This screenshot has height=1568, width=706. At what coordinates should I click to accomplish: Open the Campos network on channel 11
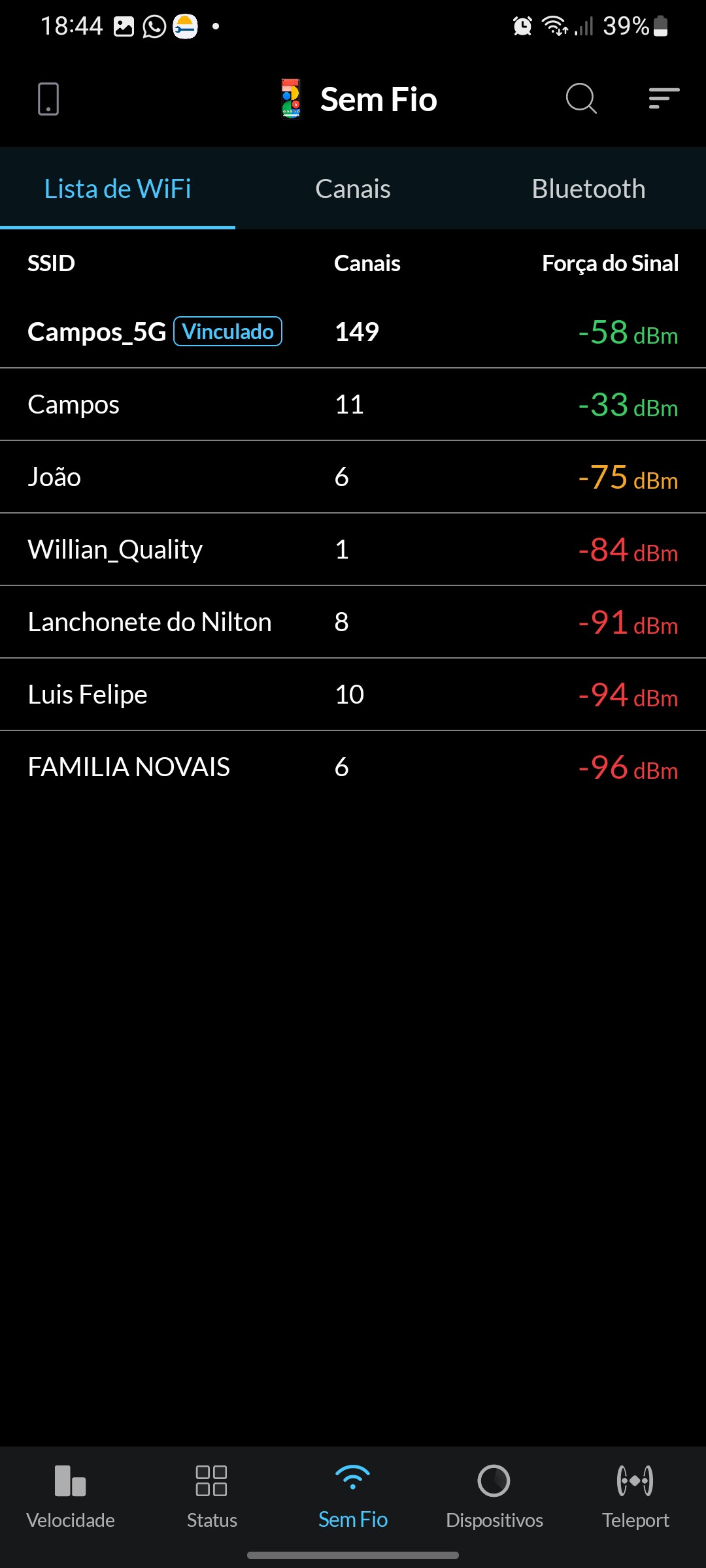click(353, 404)
